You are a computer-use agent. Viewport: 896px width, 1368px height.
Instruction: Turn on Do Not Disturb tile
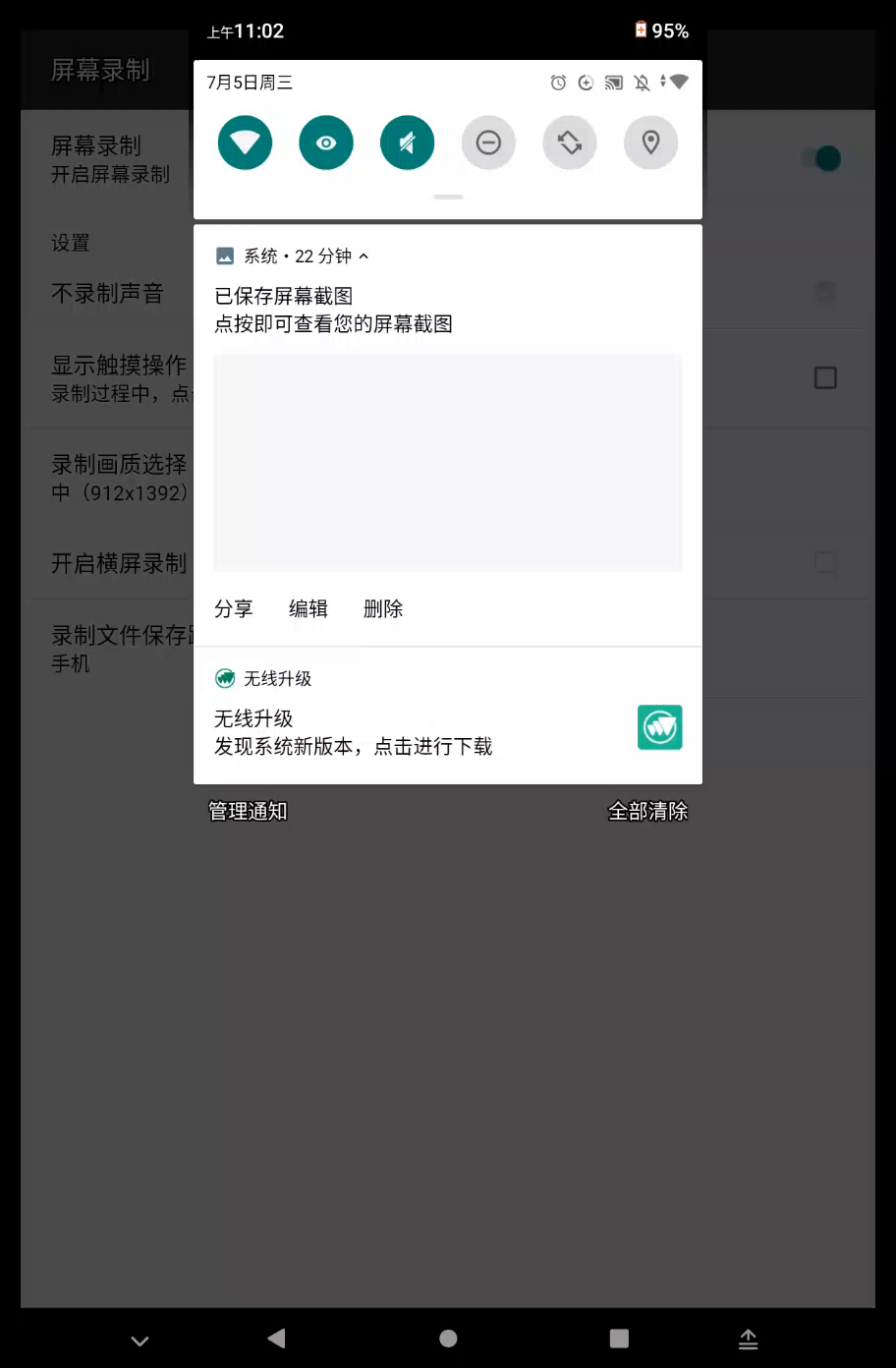[488, 143]
